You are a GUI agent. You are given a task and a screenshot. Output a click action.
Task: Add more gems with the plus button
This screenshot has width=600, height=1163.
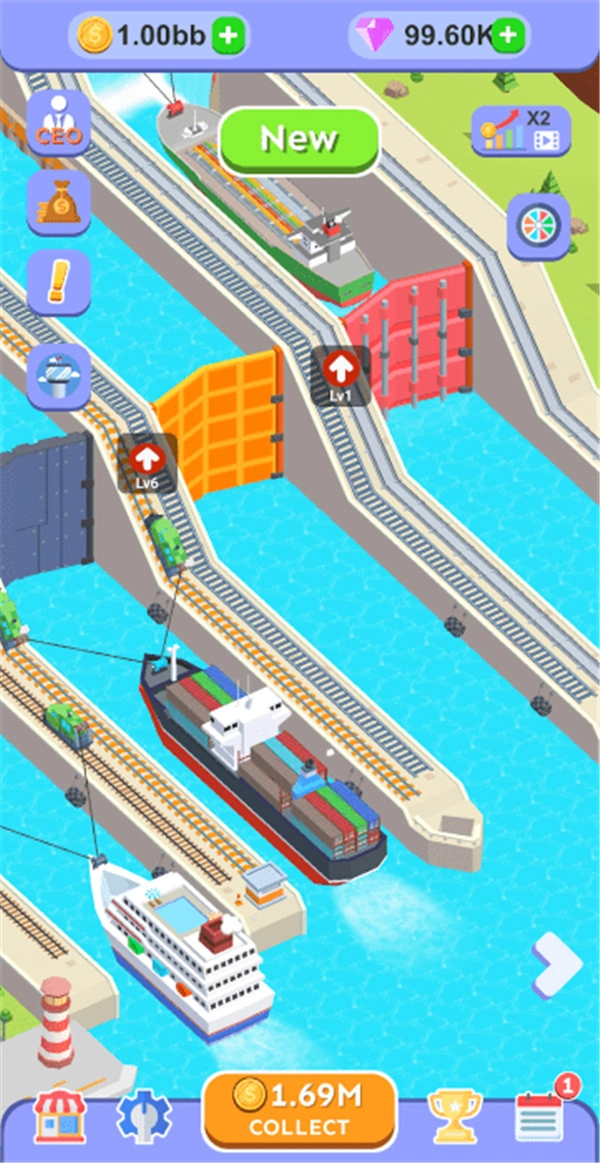point(508,36)
